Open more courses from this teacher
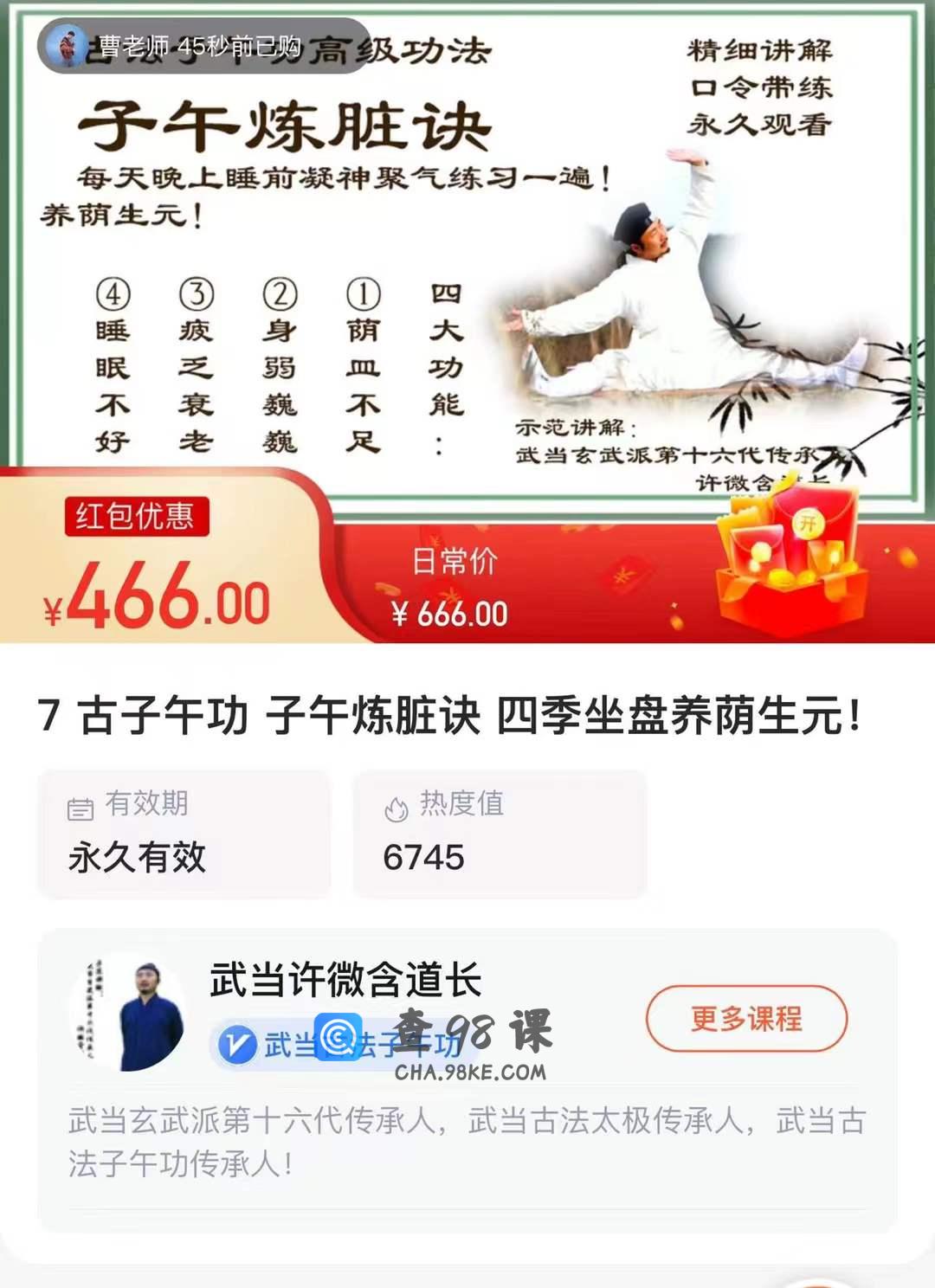935x1288 pixels. point(745,1018)
